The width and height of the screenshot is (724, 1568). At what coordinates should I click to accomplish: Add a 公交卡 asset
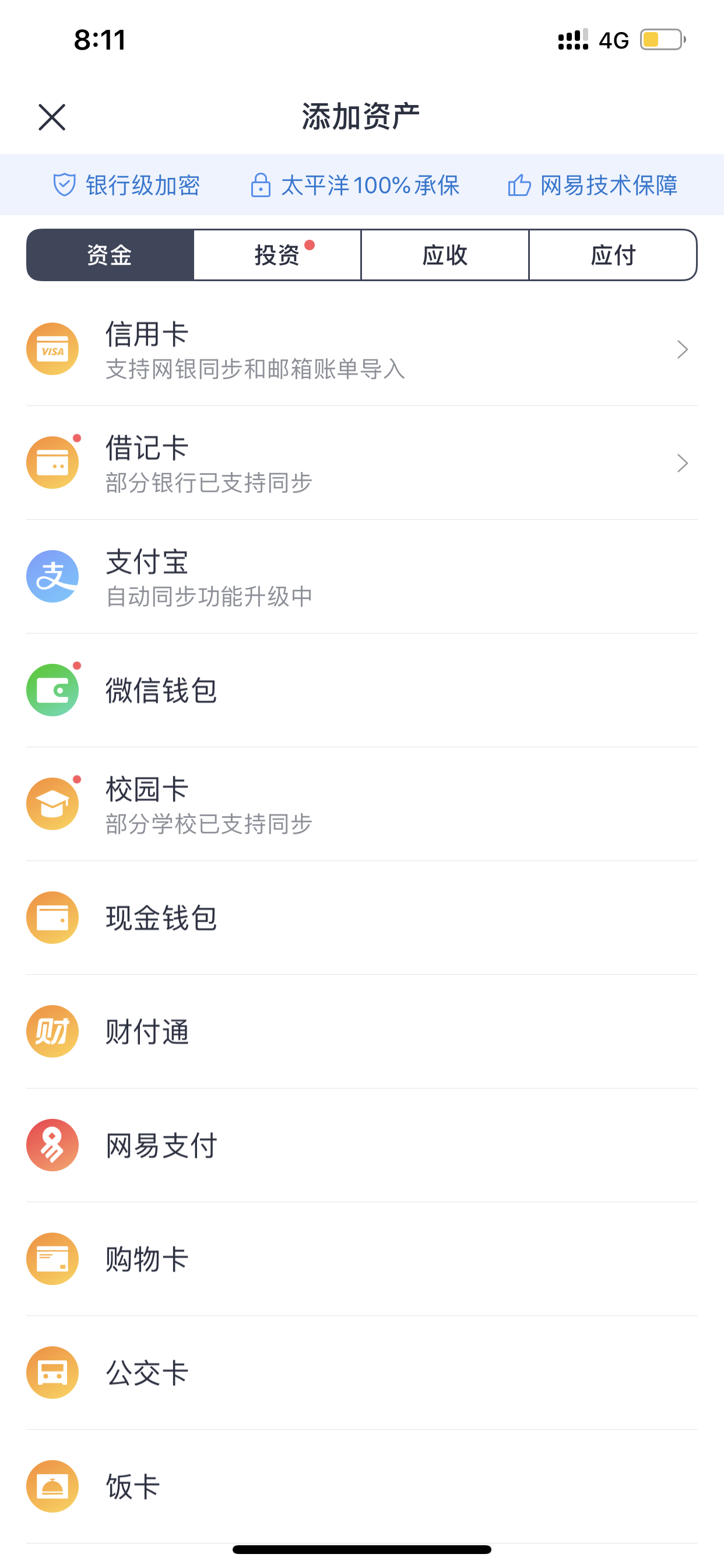click(x=362, y=1374)
